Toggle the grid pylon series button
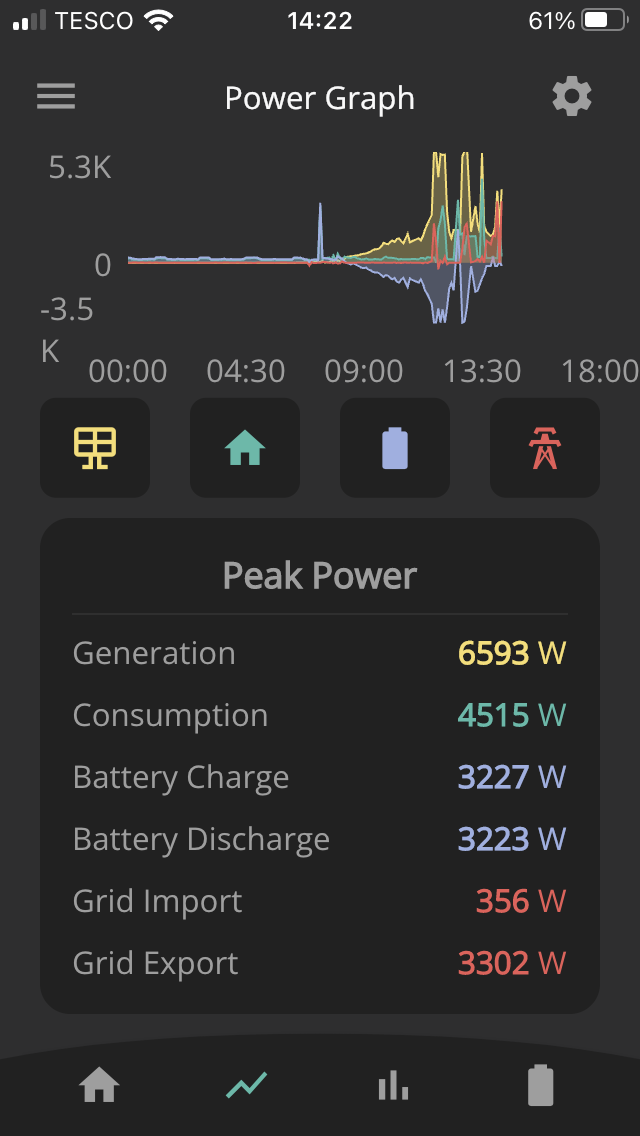640x1136 pixels. 545,448
